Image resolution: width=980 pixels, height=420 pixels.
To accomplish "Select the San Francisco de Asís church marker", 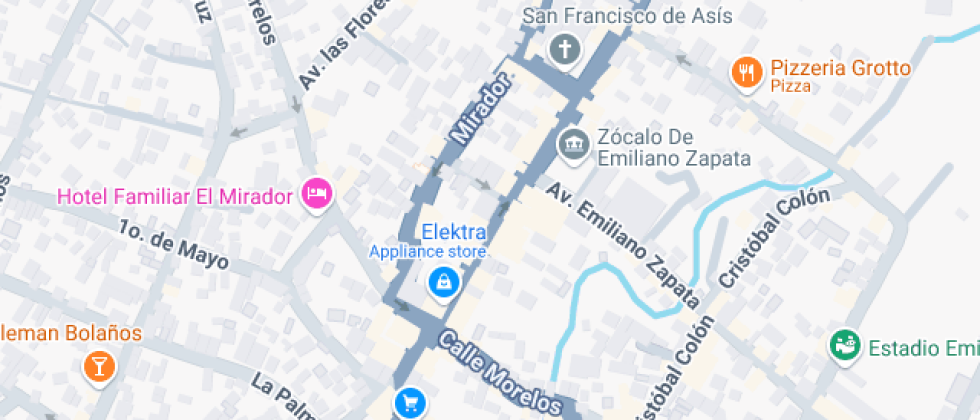I will point(564,48).
